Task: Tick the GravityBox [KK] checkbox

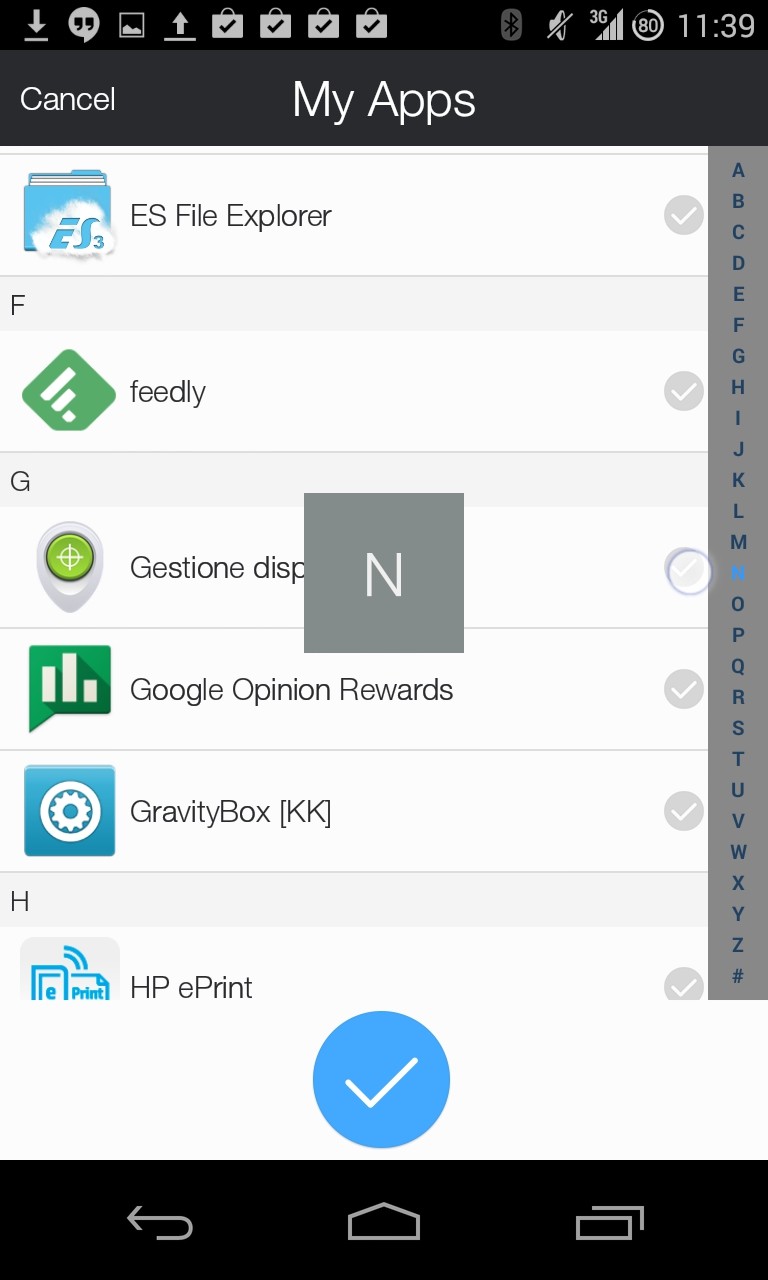Action: (x=684, y=811)
